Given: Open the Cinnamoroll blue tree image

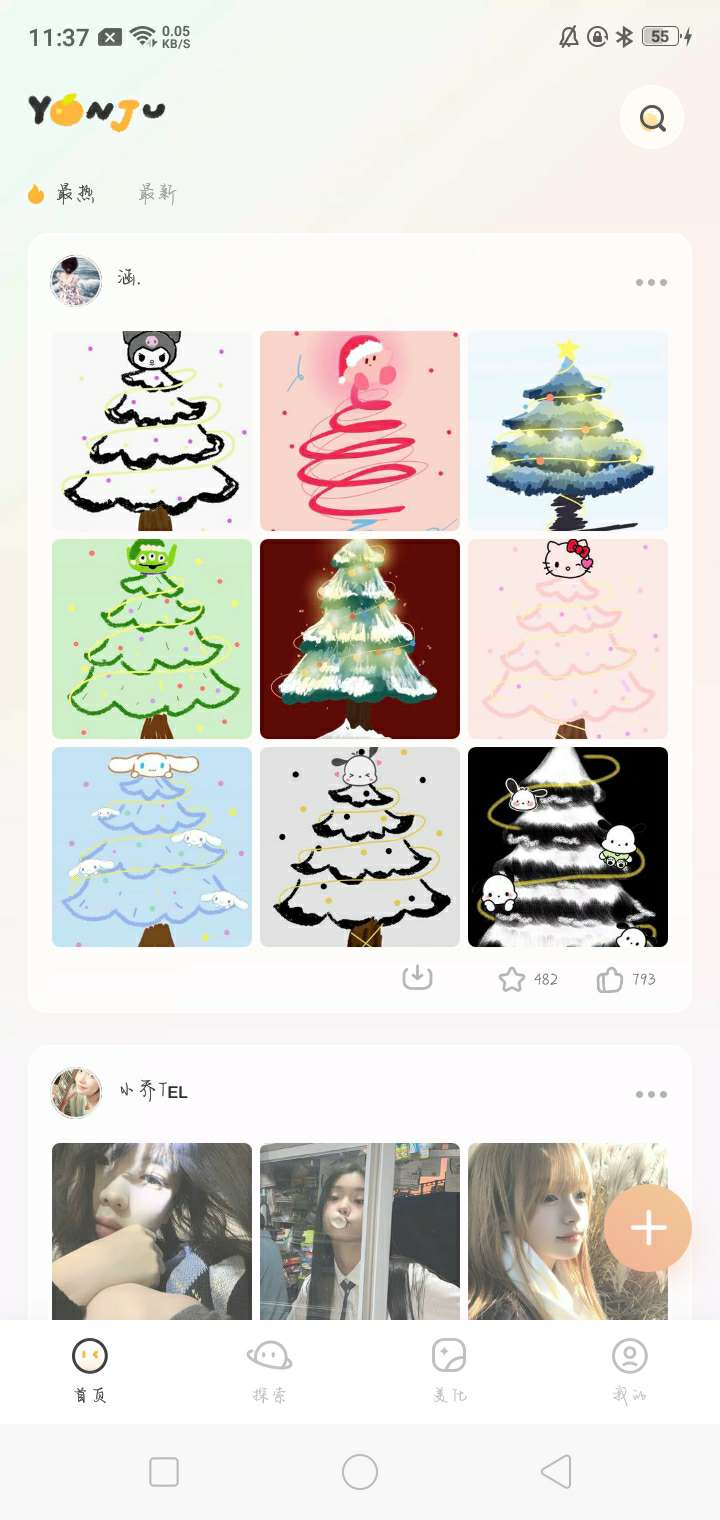Looking at the screenshot, I should (x=152, y=847).
